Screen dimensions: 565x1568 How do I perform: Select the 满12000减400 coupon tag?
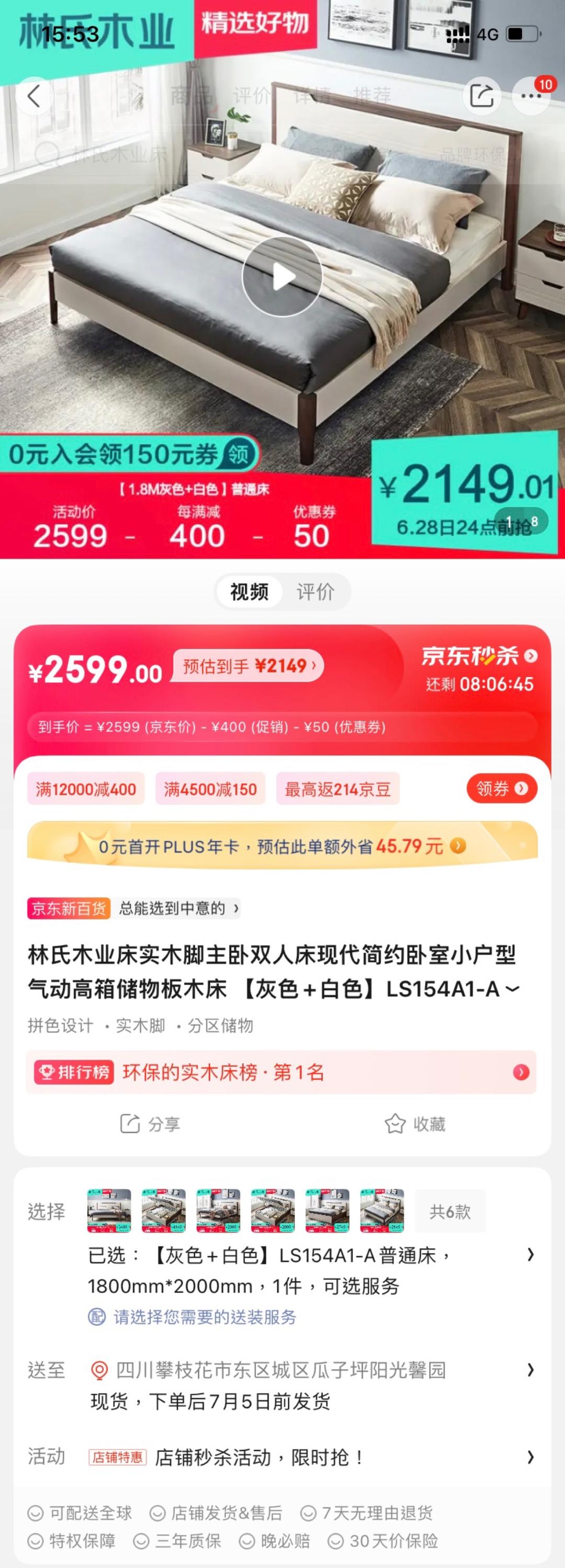click(85, 788)
